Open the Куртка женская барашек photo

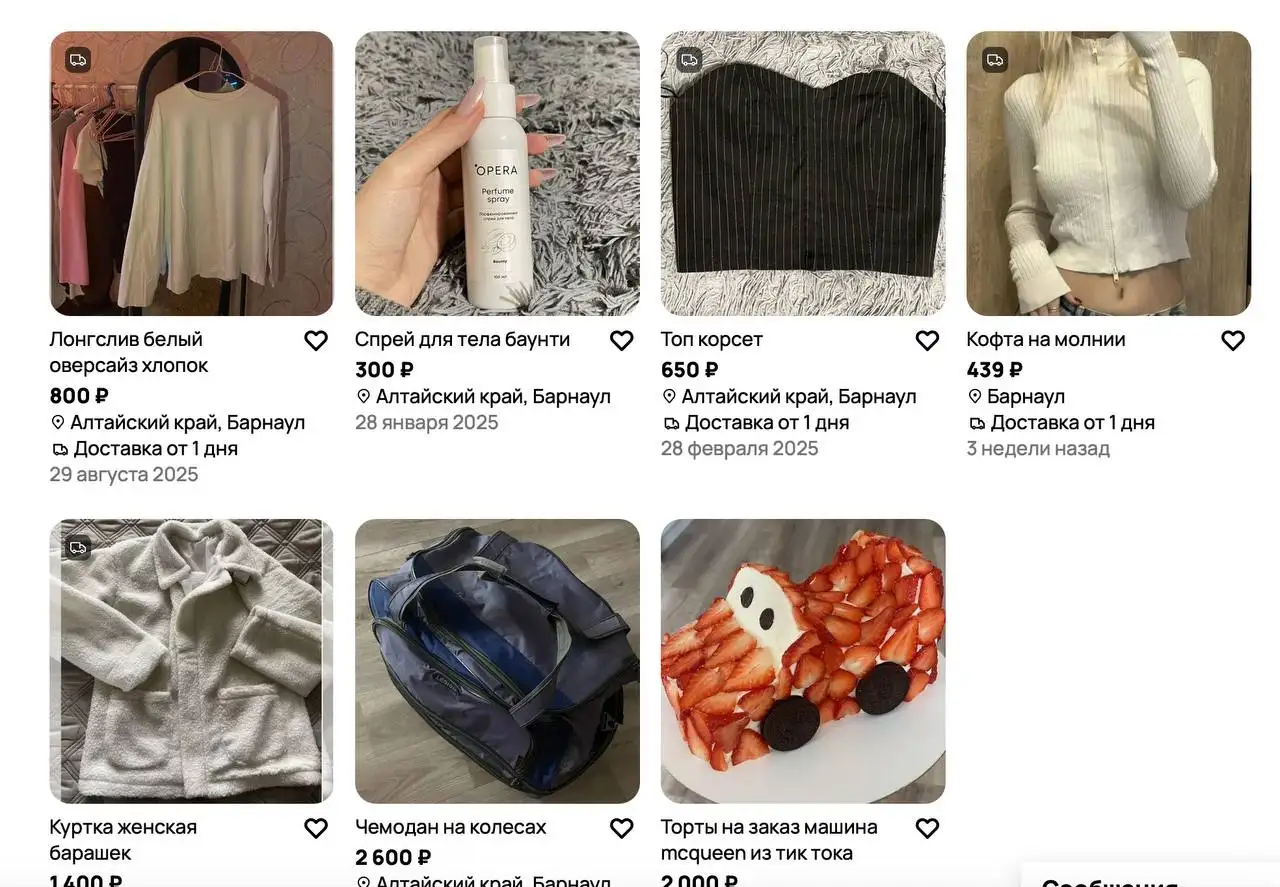tap(191, 661)
